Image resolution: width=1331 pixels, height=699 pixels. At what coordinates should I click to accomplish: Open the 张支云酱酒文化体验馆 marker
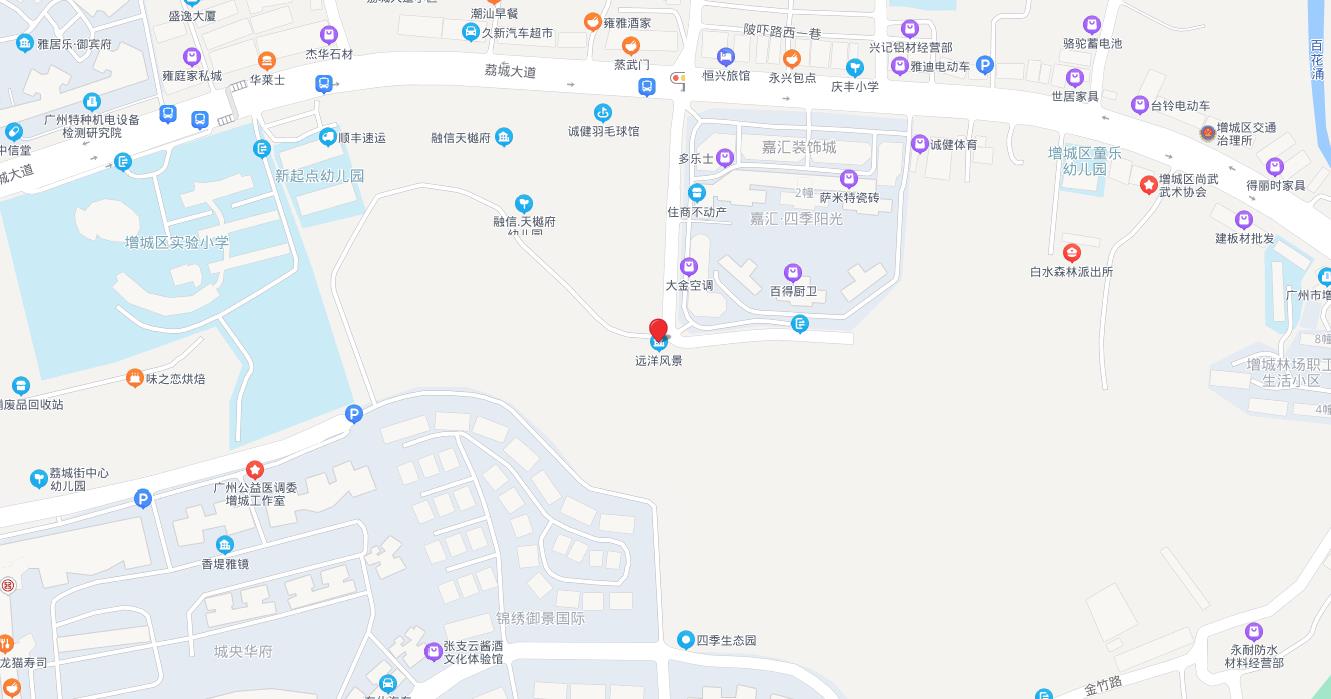pyautogui.click(x=433, y=652)
